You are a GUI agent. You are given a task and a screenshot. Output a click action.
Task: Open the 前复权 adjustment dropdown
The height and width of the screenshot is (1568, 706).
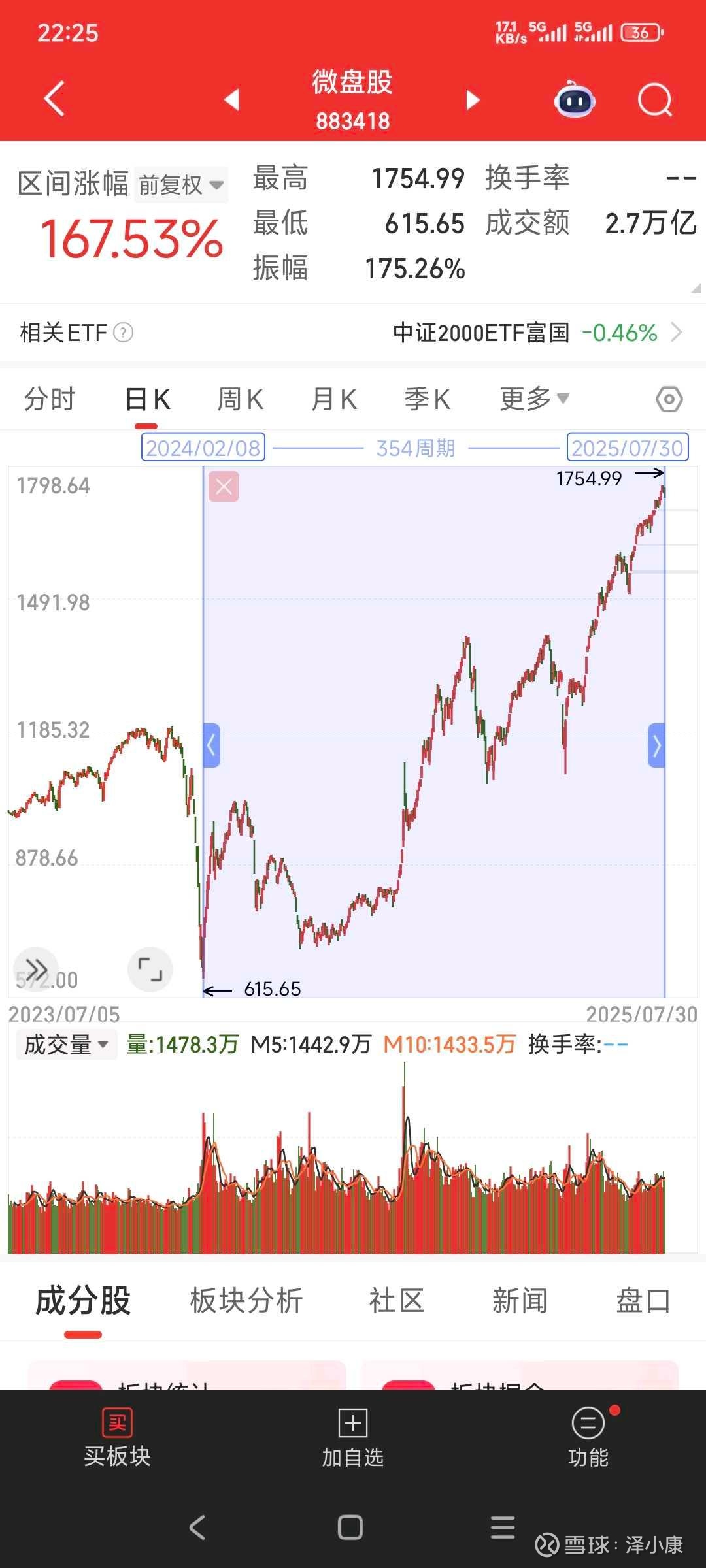click(x=181, y=185)
